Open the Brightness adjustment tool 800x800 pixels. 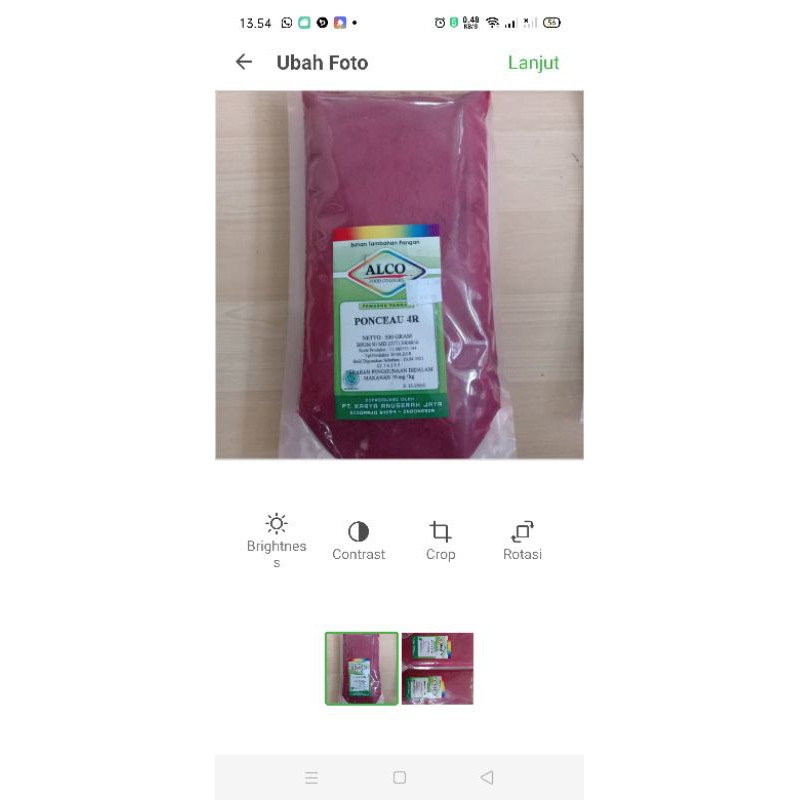[x=277, y=537]
